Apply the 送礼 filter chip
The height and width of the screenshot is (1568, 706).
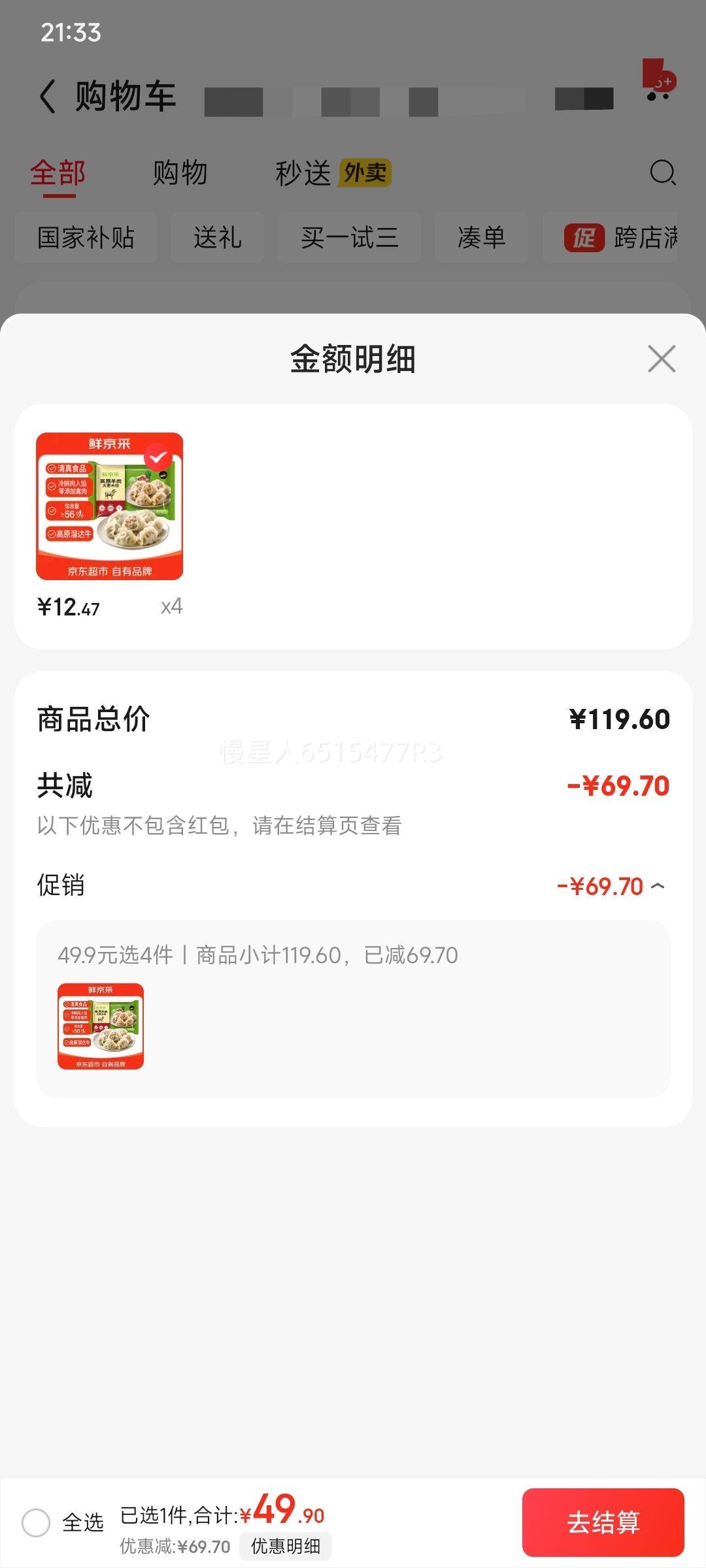point(218,237)
